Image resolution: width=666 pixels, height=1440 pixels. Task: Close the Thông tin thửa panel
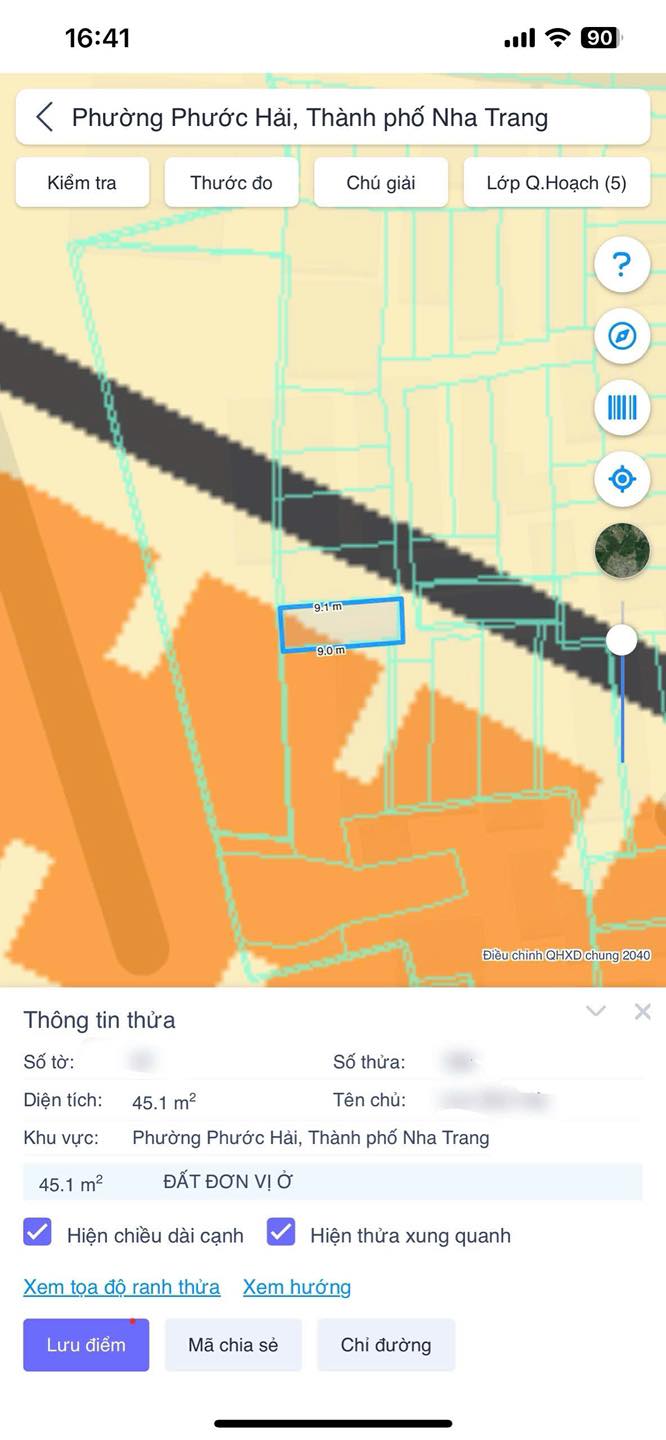(643, 1011)
